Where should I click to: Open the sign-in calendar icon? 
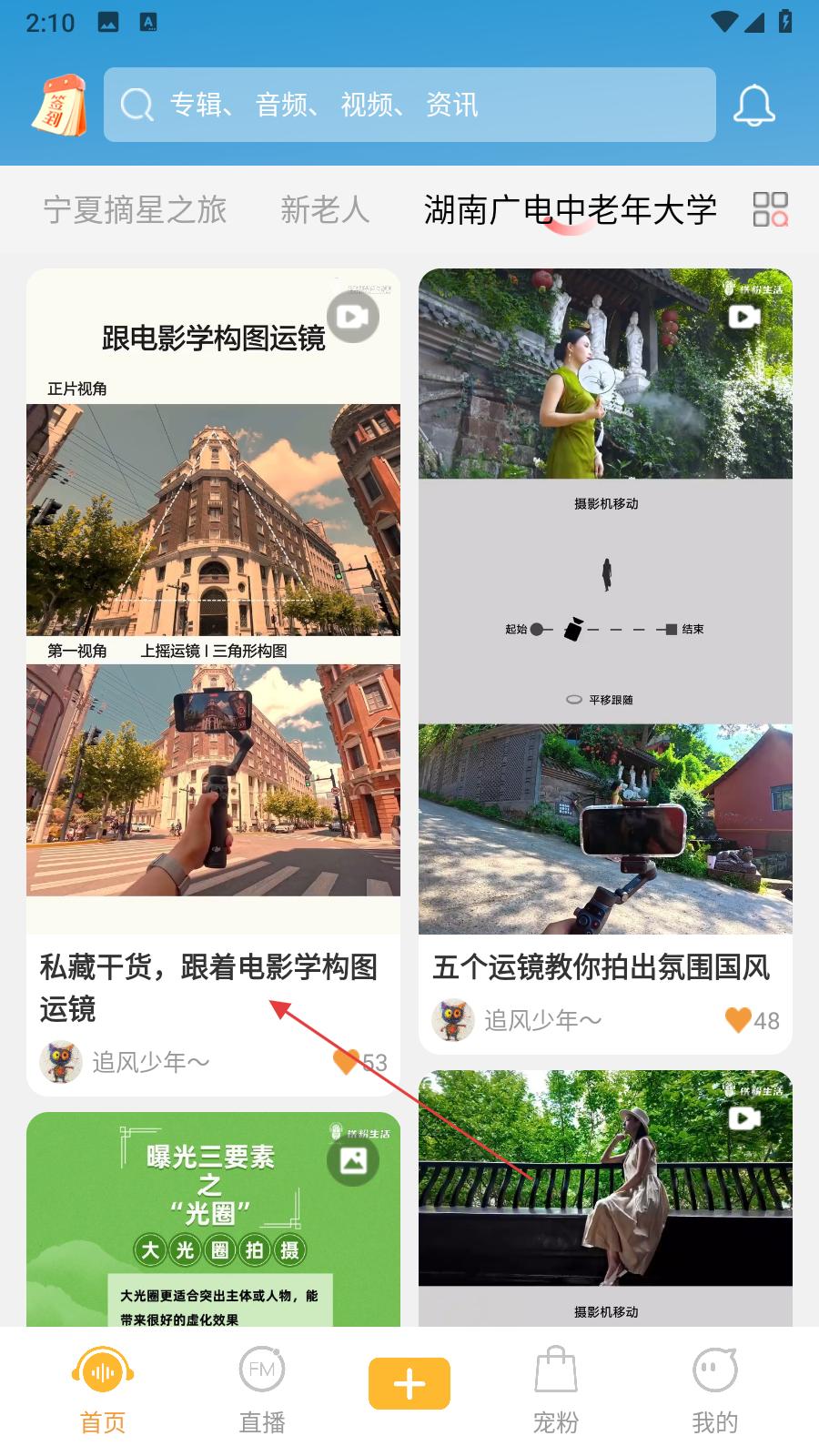tap(60, 106)
